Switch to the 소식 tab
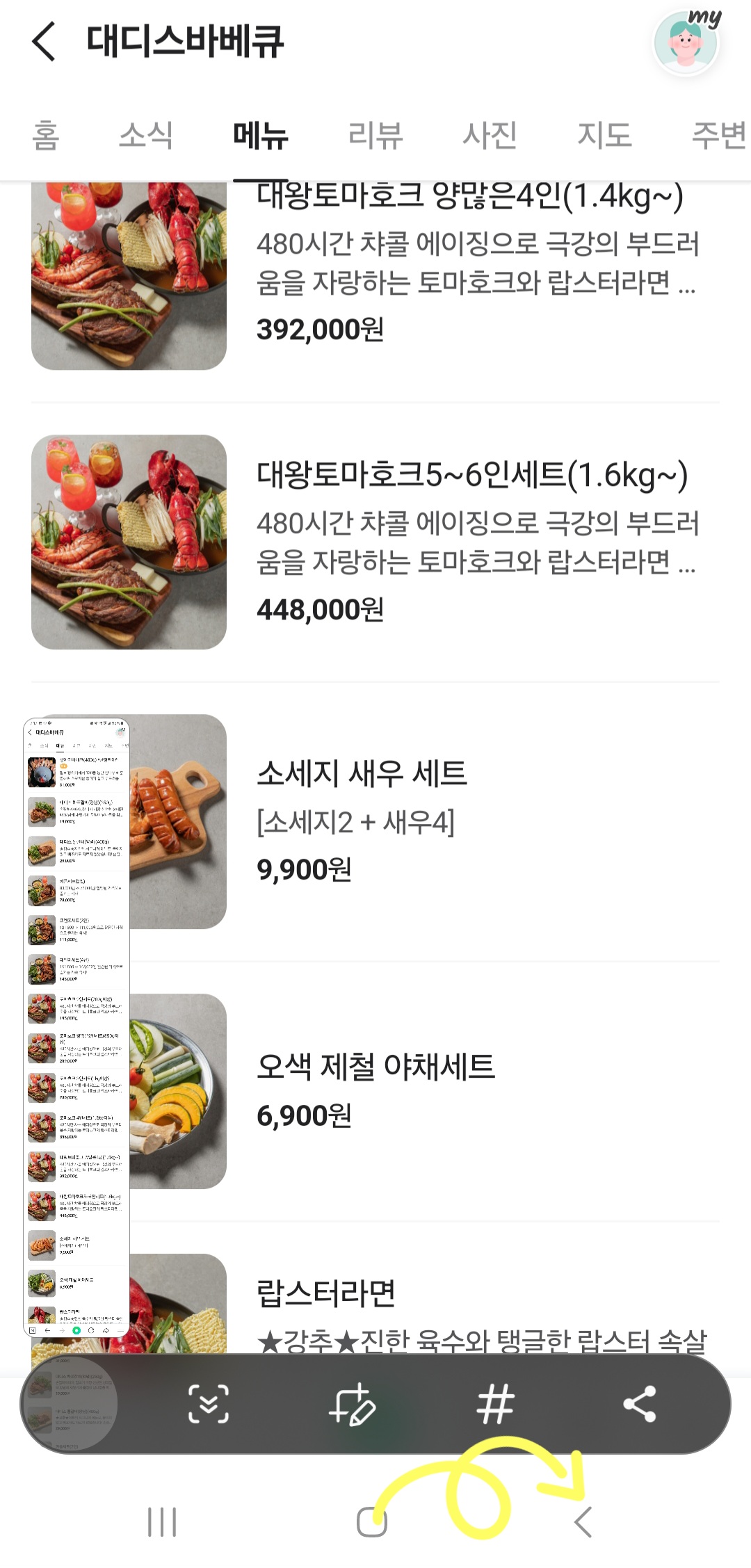The width and height of the screenshot is (751, 1568). 146,135
